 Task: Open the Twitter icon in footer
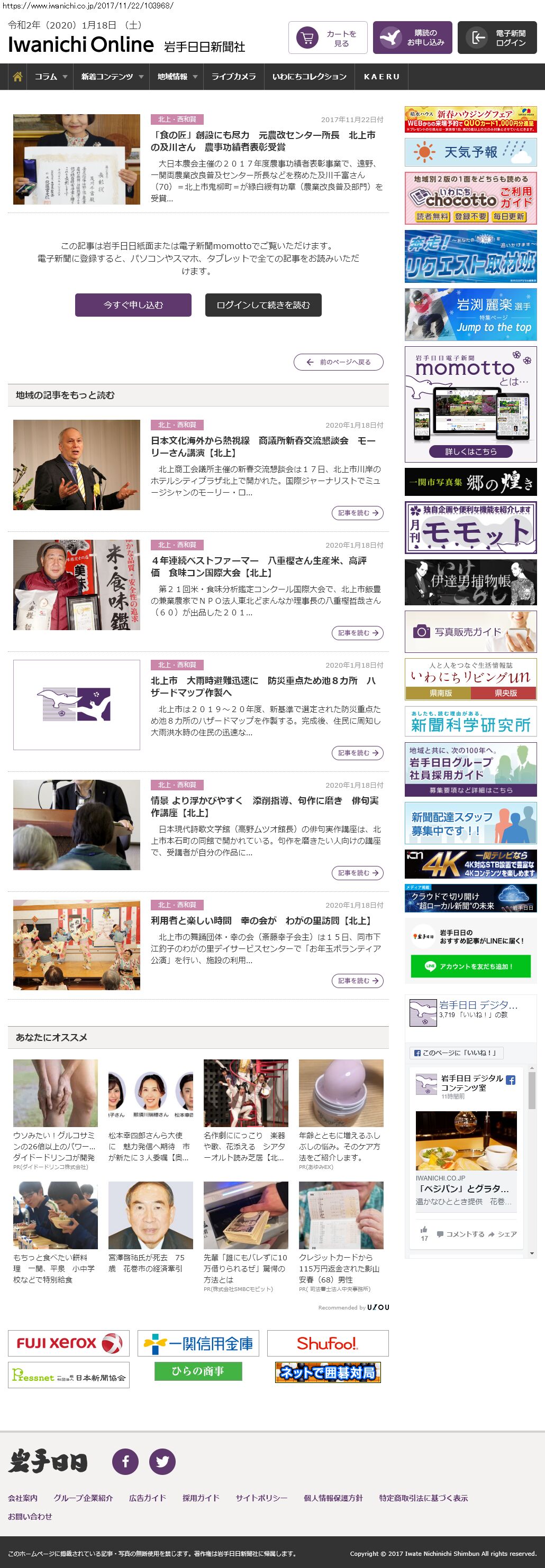point(162,1462)
